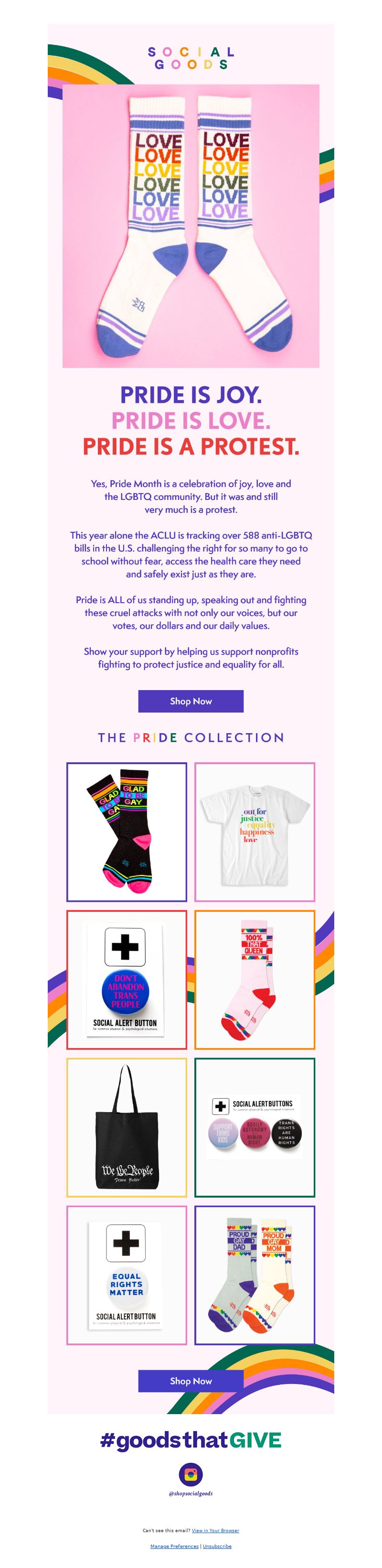
Task: Open the Love socks hero image
Action: (191, 226)
